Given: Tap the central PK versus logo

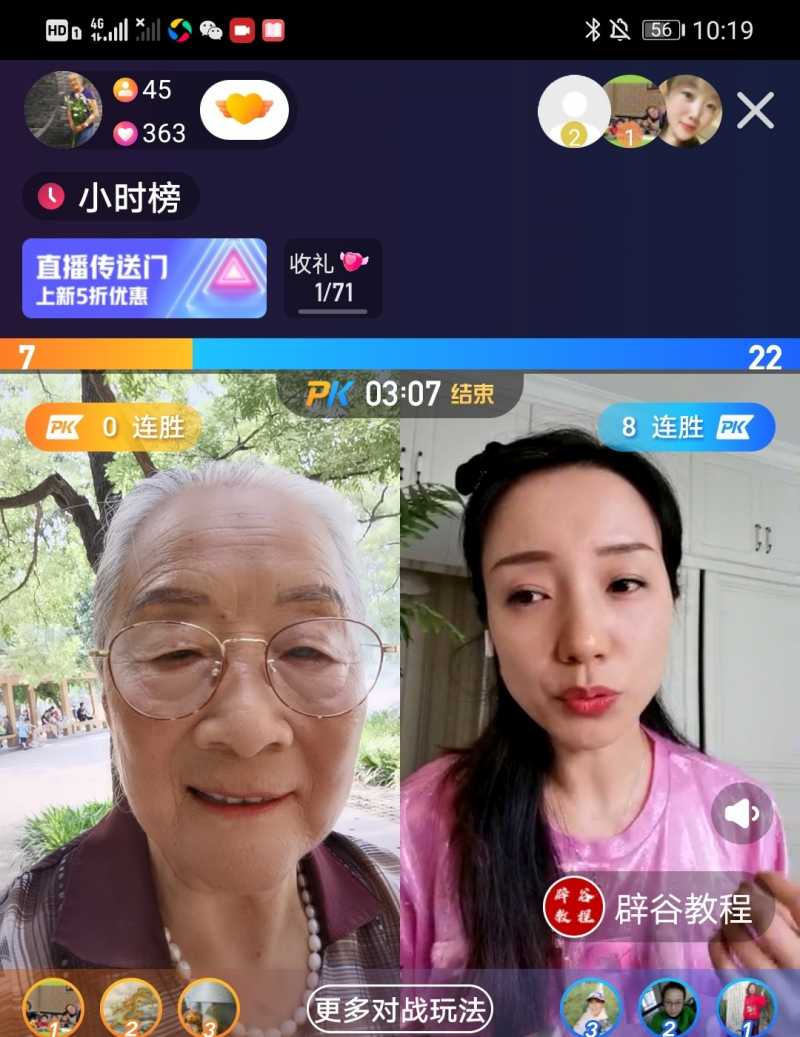Looking at the screenshot, I should [330, 394].
